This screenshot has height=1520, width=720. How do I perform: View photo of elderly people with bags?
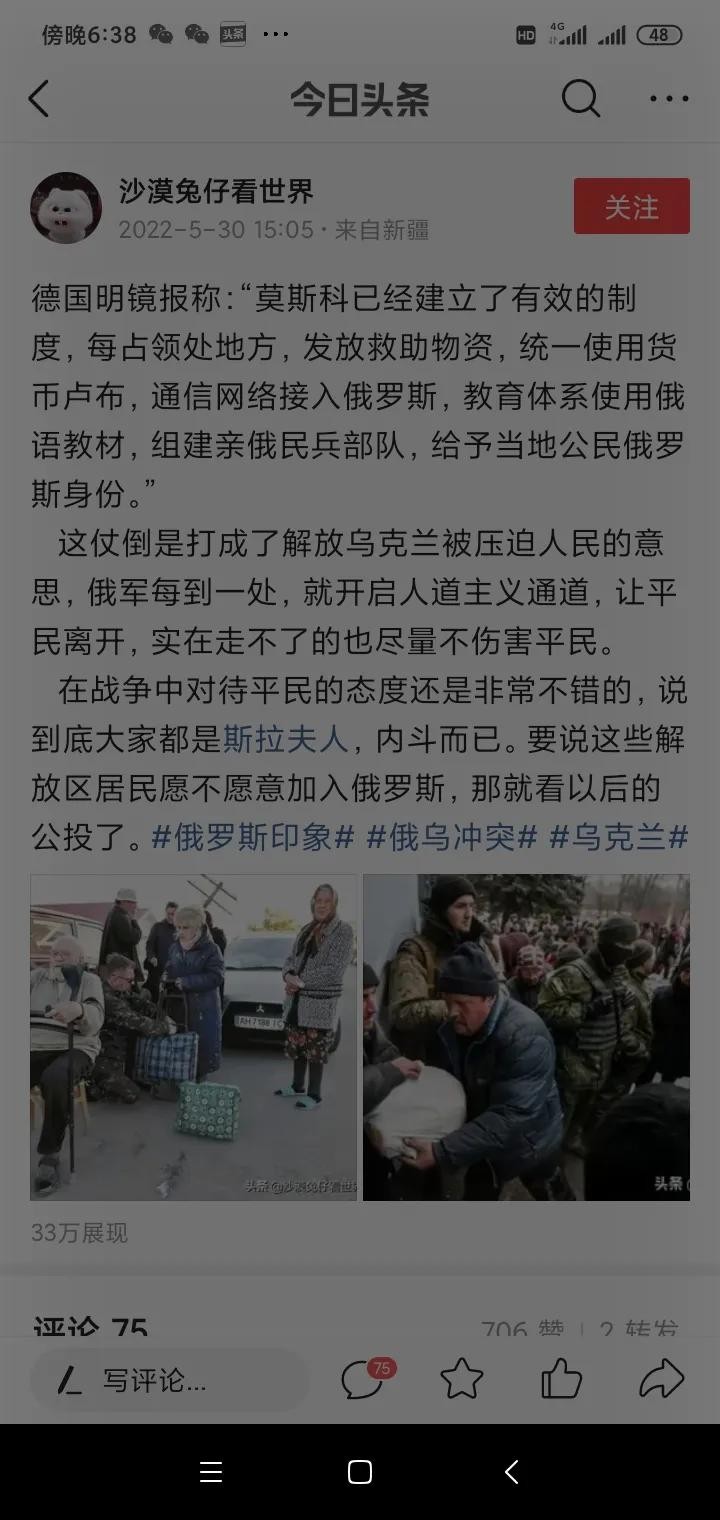(194, 1037)
